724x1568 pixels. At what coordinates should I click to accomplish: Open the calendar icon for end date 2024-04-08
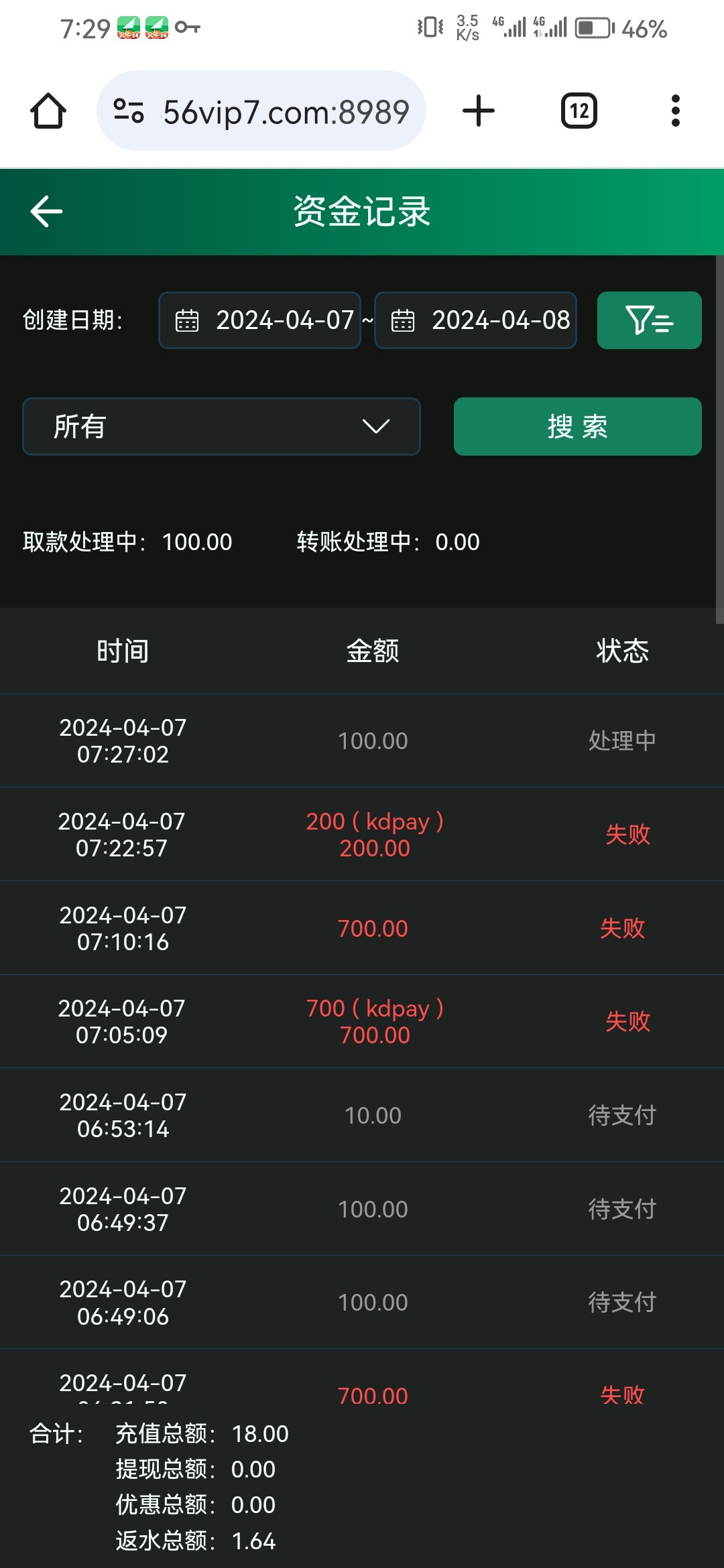[405, 320]
